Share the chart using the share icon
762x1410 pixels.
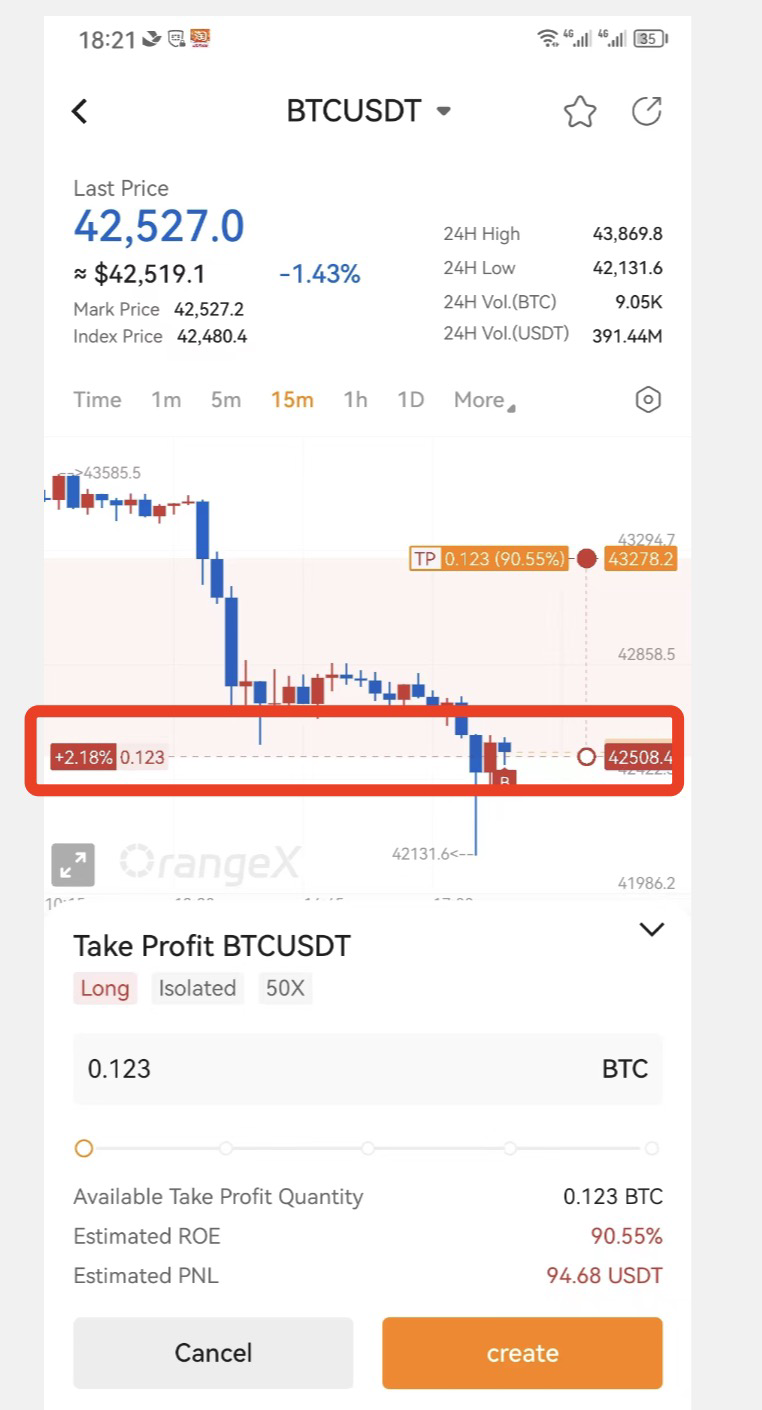point(647,111)
